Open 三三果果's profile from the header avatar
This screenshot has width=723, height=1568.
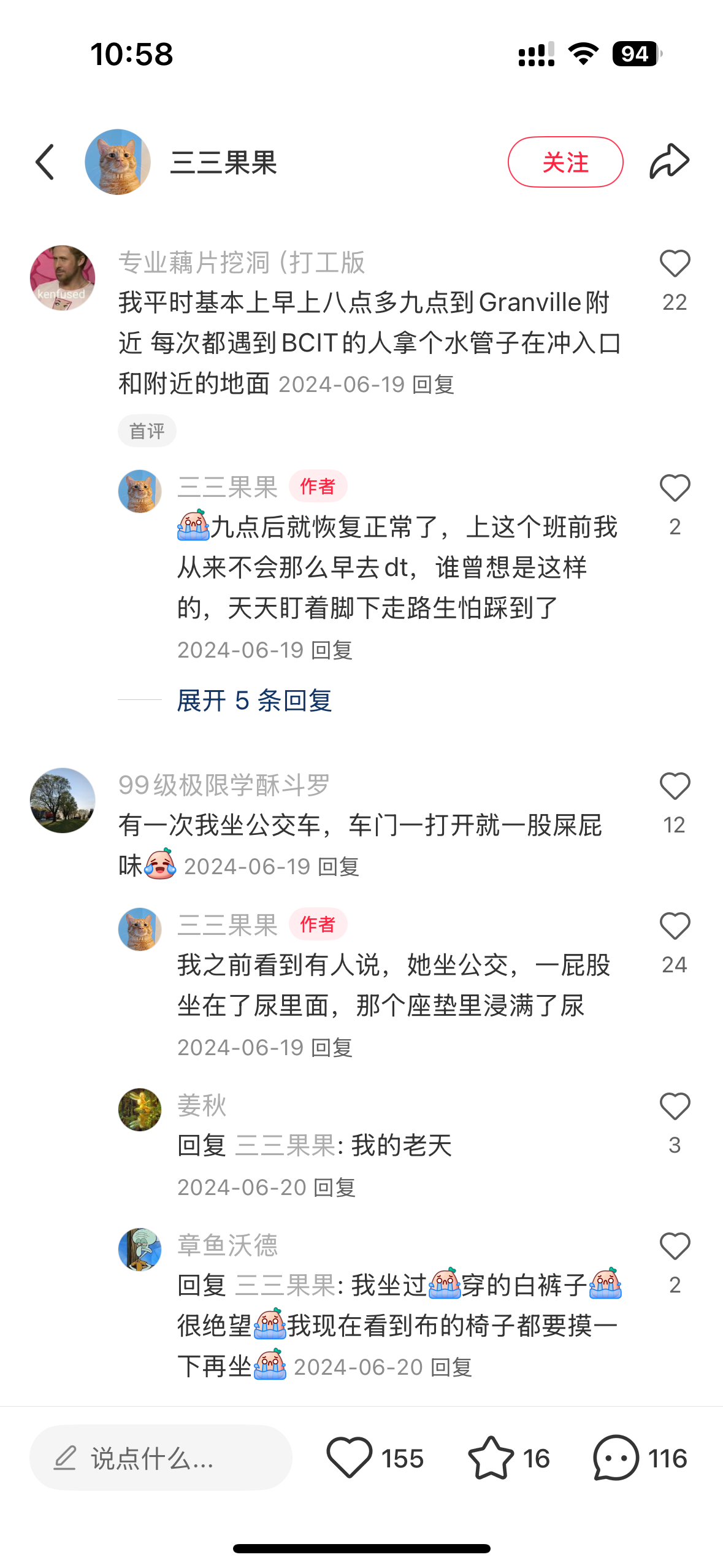[x=118, y=162]
